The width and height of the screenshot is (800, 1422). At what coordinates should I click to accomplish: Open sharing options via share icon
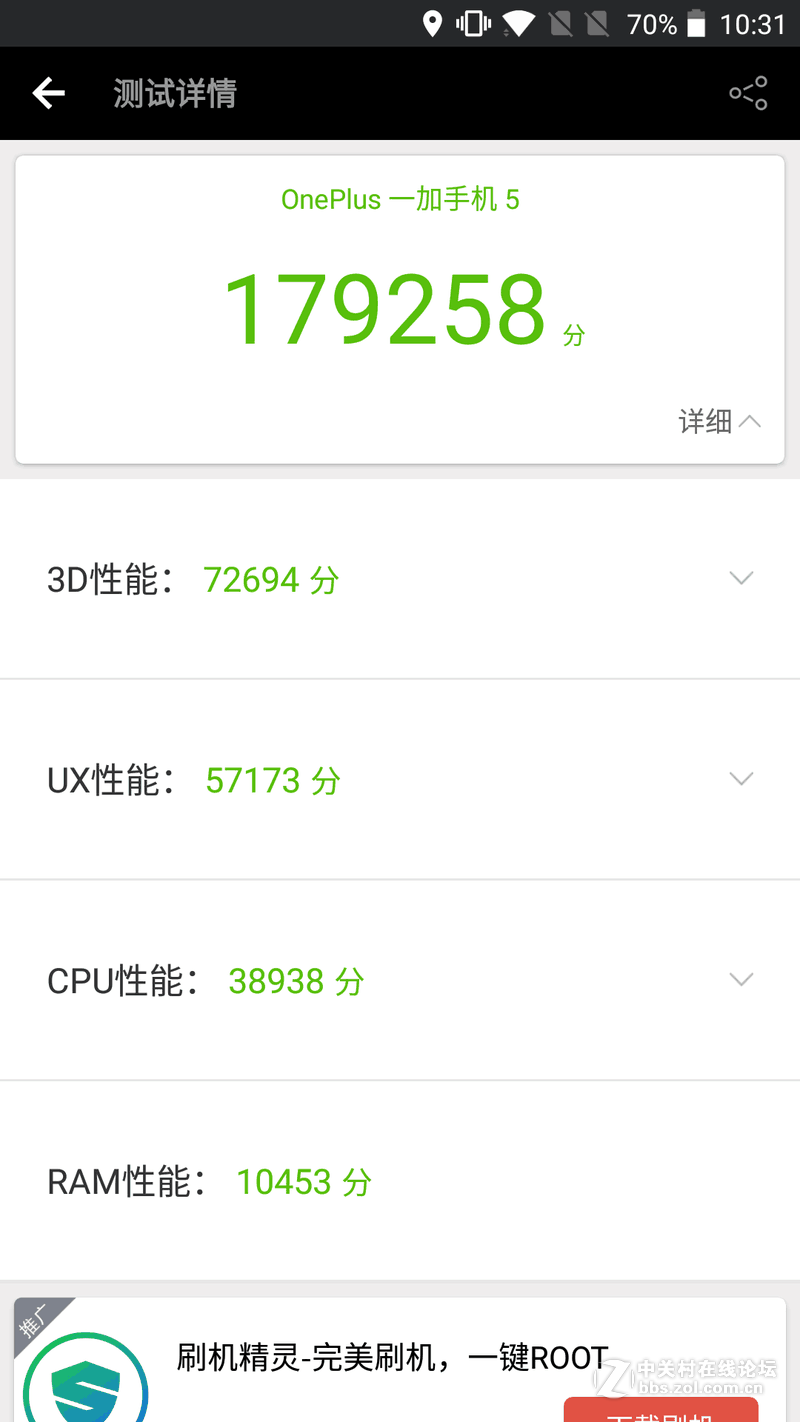coord(748,92)
